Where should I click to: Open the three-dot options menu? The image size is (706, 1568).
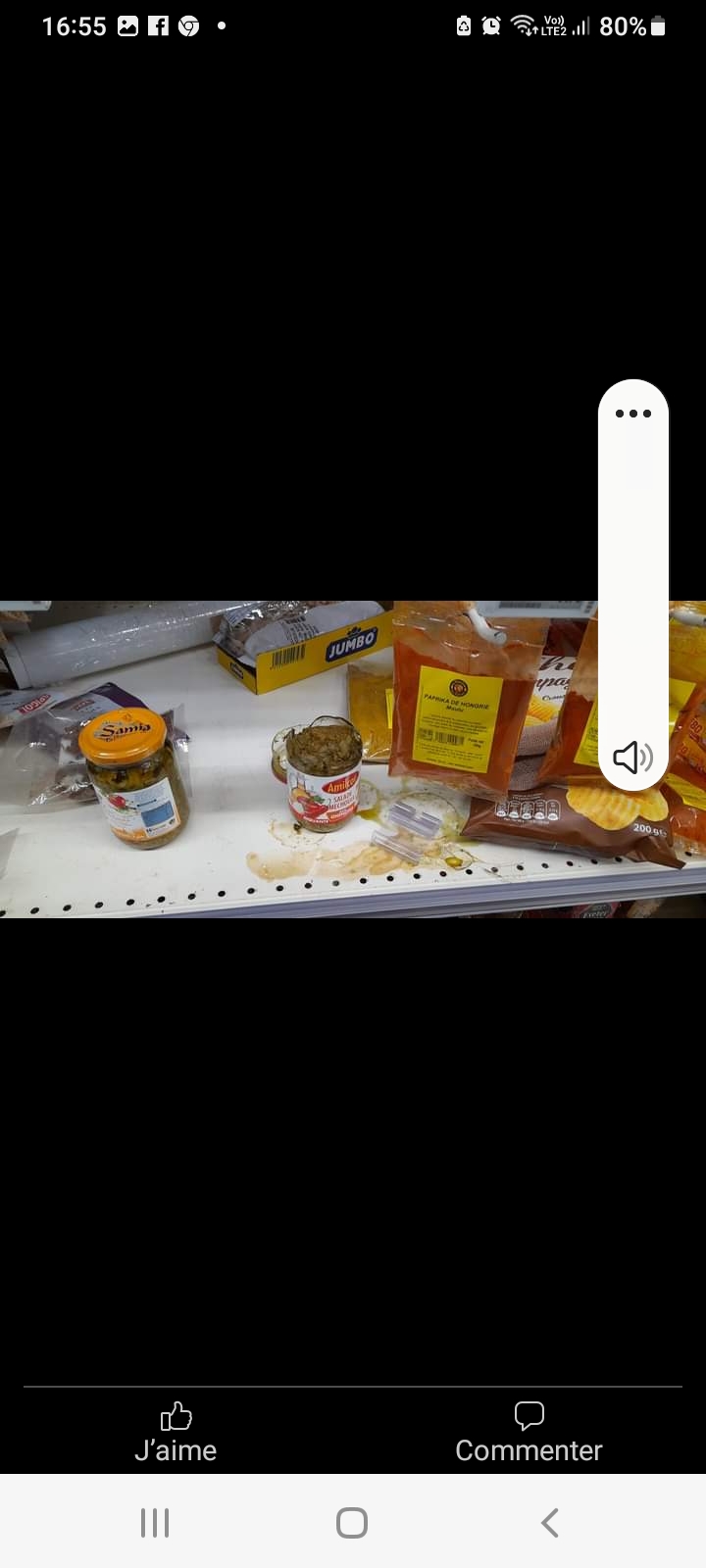coord(633,414)
